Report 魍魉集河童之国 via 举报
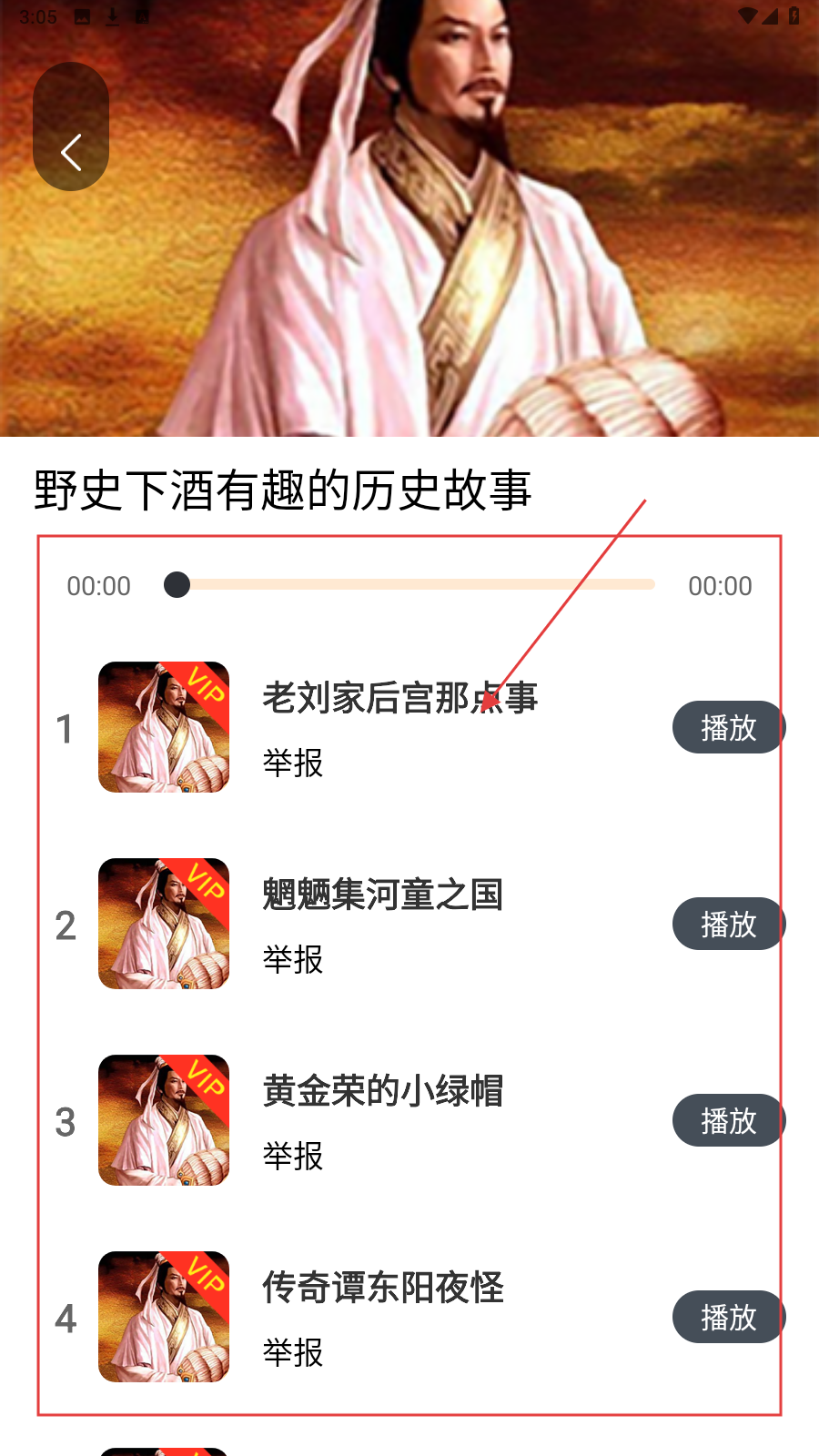This screenshot has width=819, height=1456. tap(293, 959)
